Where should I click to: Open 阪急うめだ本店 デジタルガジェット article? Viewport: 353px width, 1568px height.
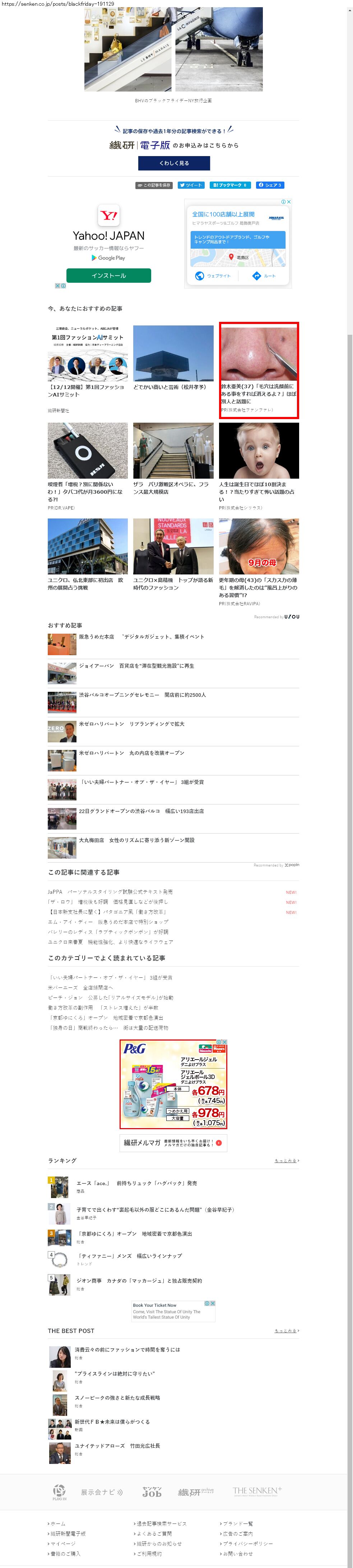click(x=141, y=637)
